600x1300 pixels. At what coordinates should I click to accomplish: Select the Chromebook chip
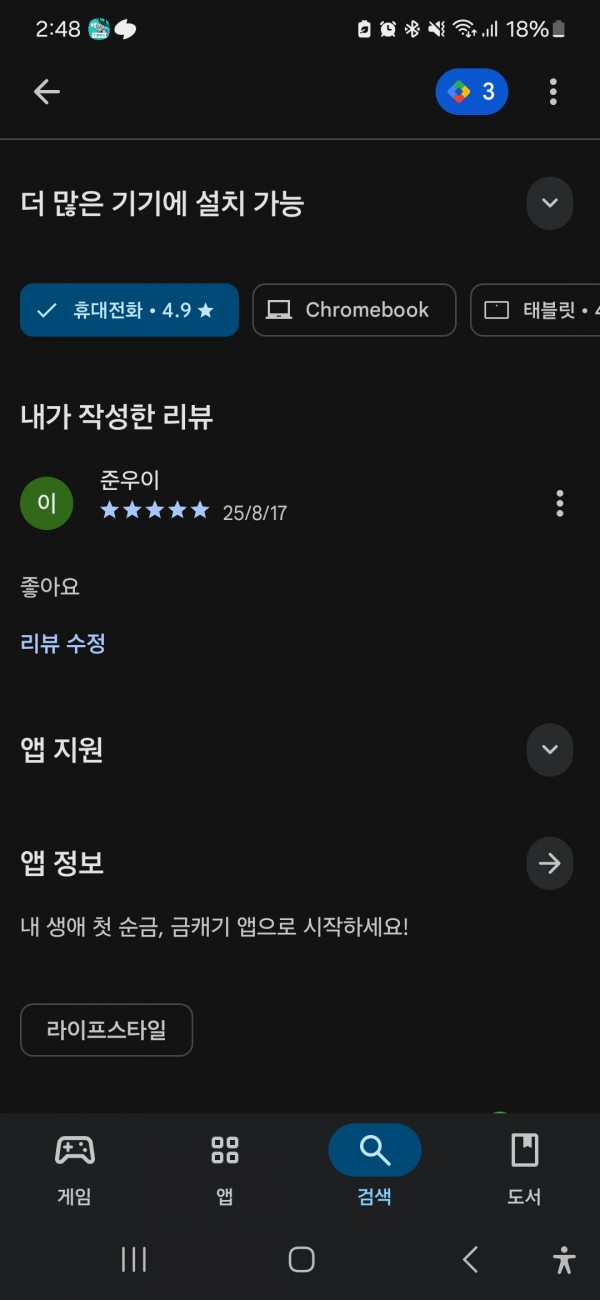coord(354,310)
